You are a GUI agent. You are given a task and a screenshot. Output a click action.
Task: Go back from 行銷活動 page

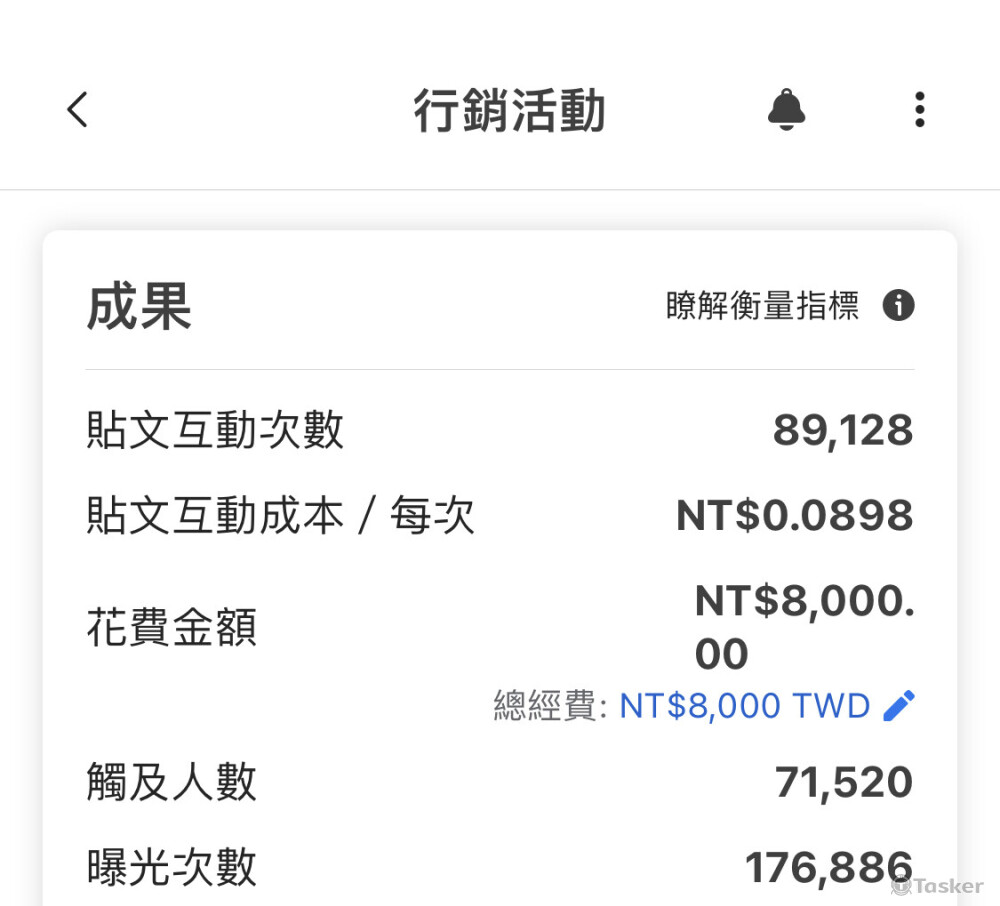point(78,109)
